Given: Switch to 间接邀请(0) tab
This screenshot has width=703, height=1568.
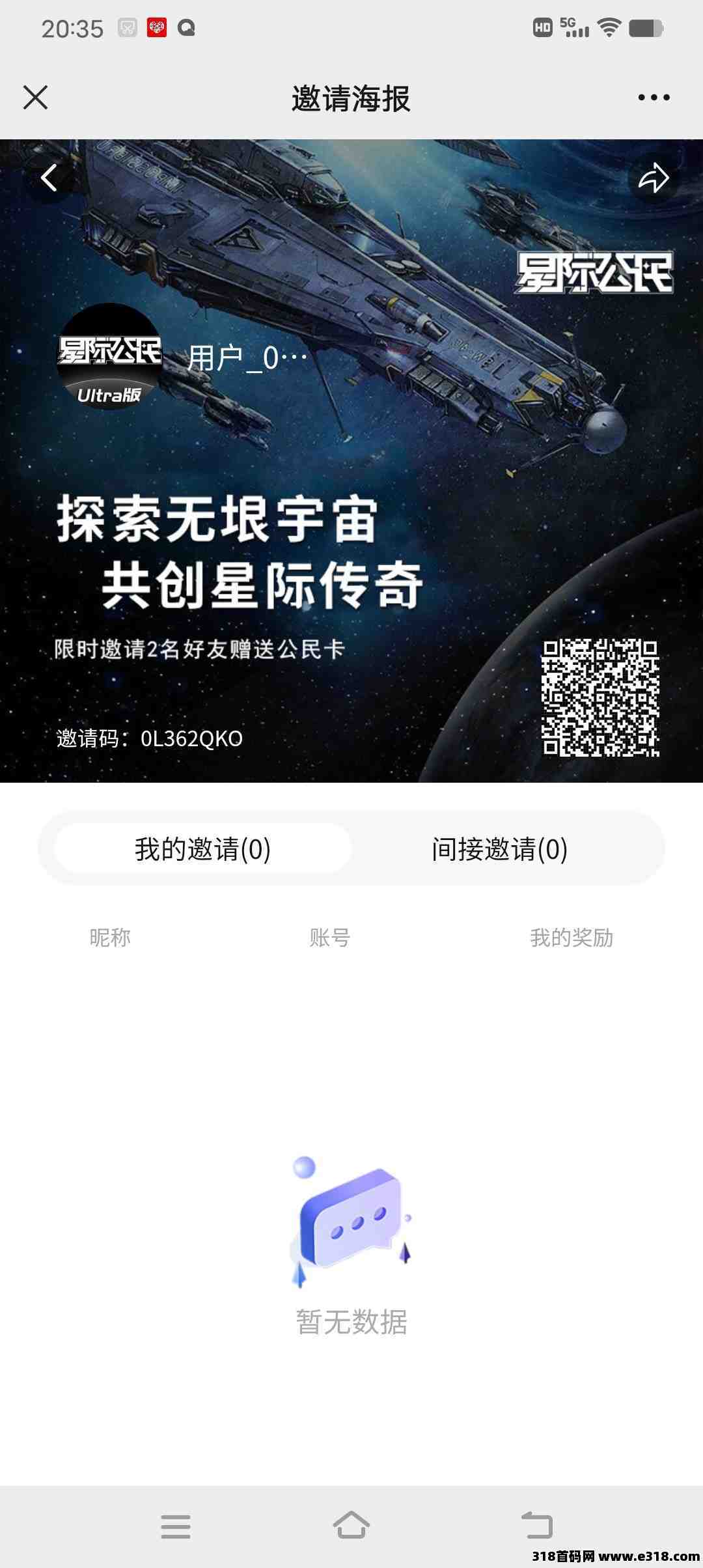Looking at the screenshot, I should pyautogui.click(x=499, y=849).
